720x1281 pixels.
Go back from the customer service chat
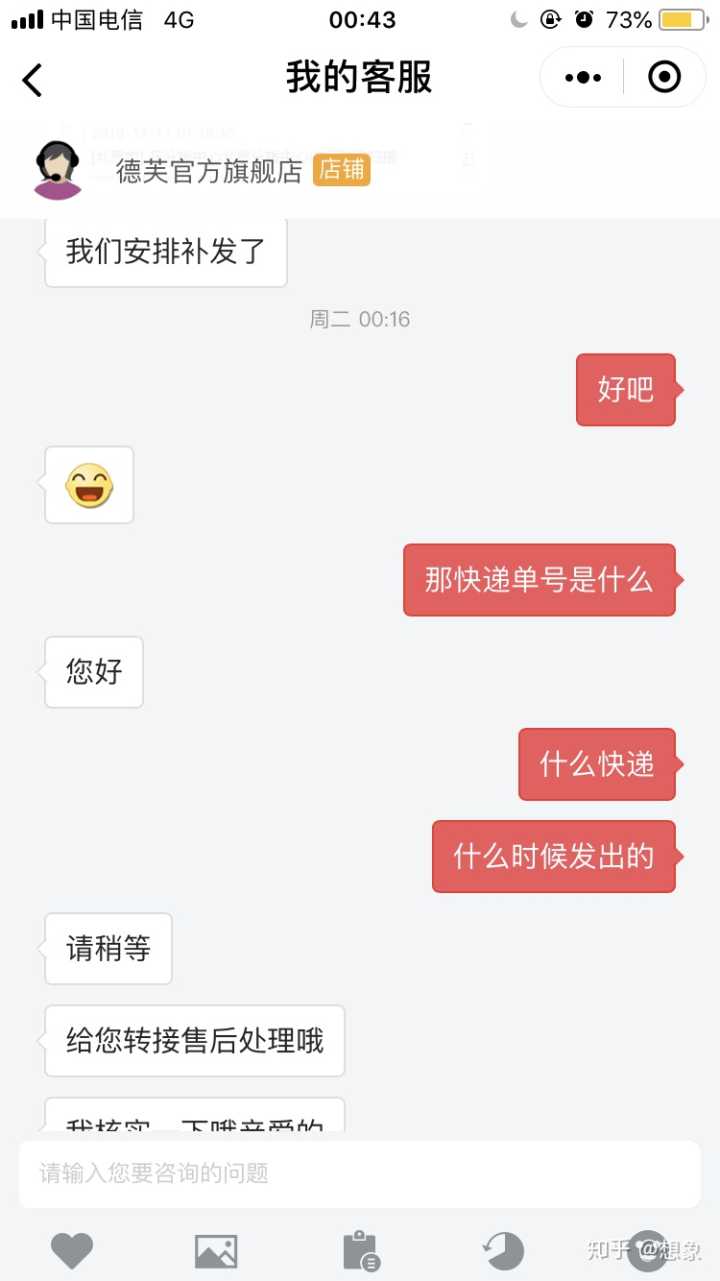tap(33, 79)
